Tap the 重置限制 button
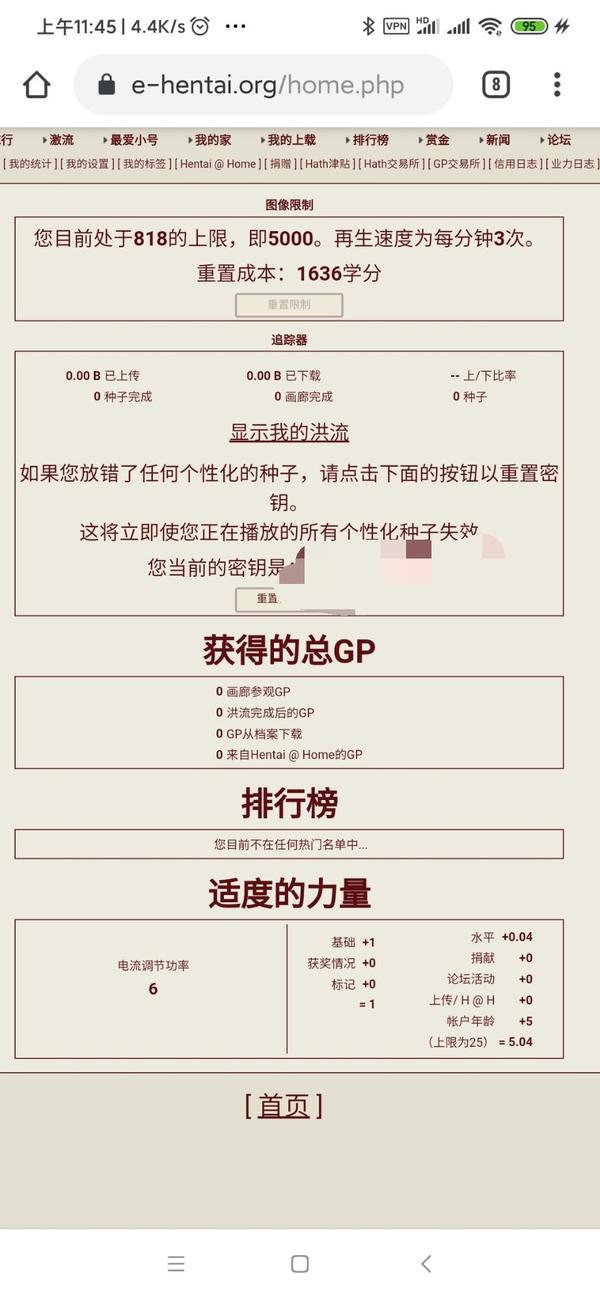The image size is (600, 1300). [289, 305]
